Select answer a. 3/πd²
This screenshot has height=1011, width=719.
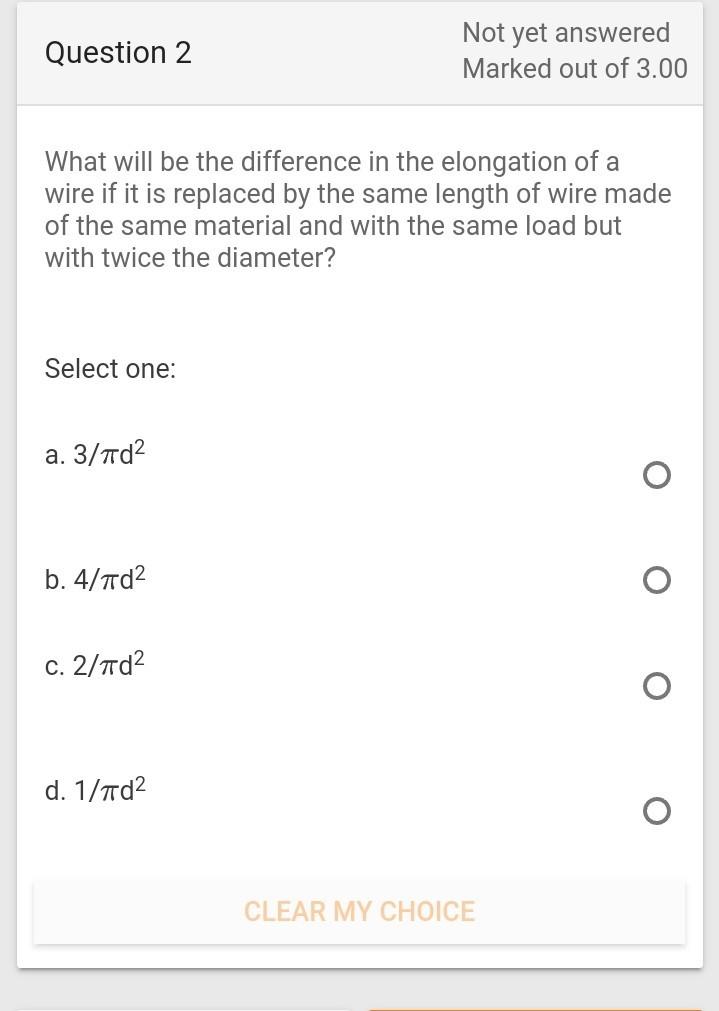click(x=656, y=475)
